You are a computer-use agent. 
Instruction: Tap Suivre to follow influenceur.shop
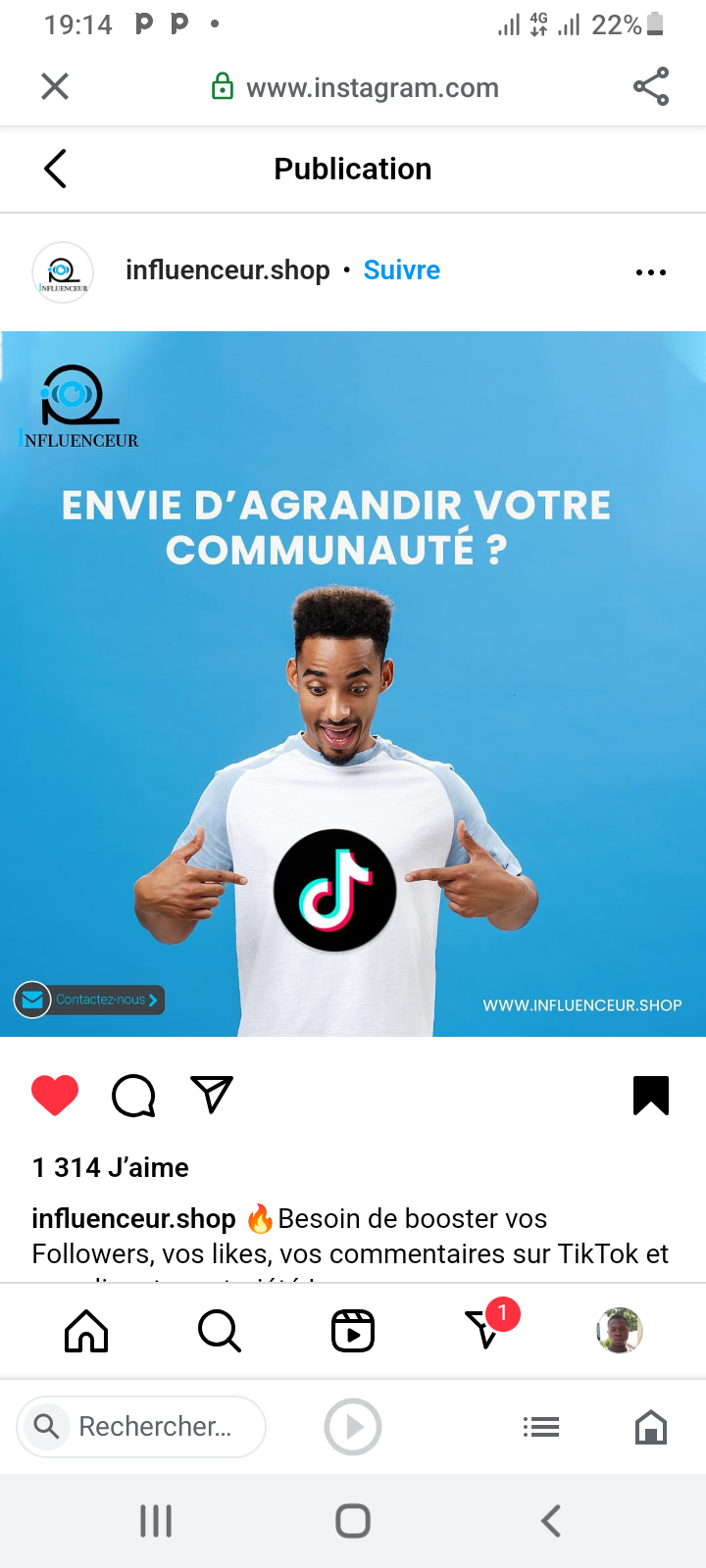coord(401,270)
